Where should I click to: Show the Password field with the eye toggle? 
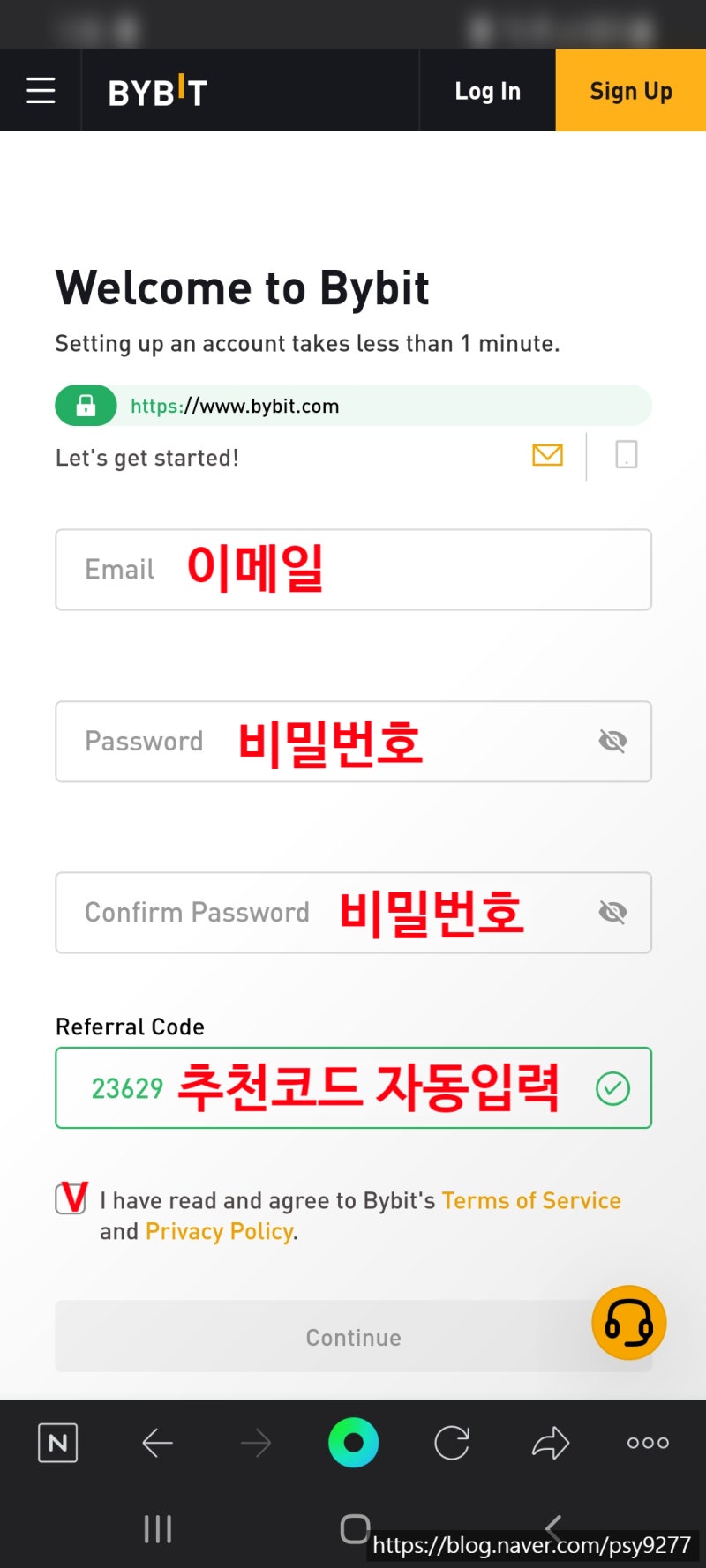(x=612, y=741)
